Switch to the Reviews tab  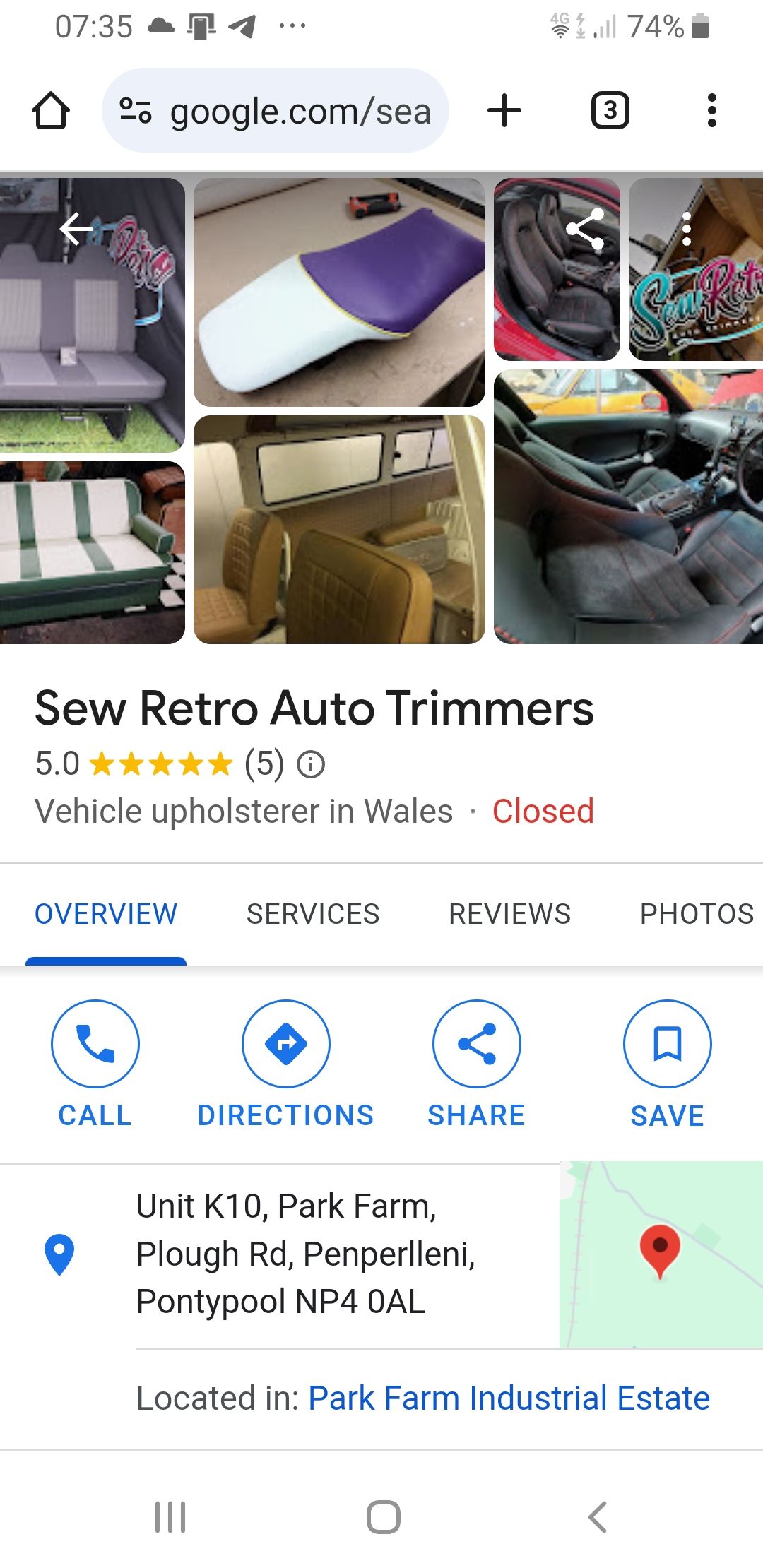[509, 914]
